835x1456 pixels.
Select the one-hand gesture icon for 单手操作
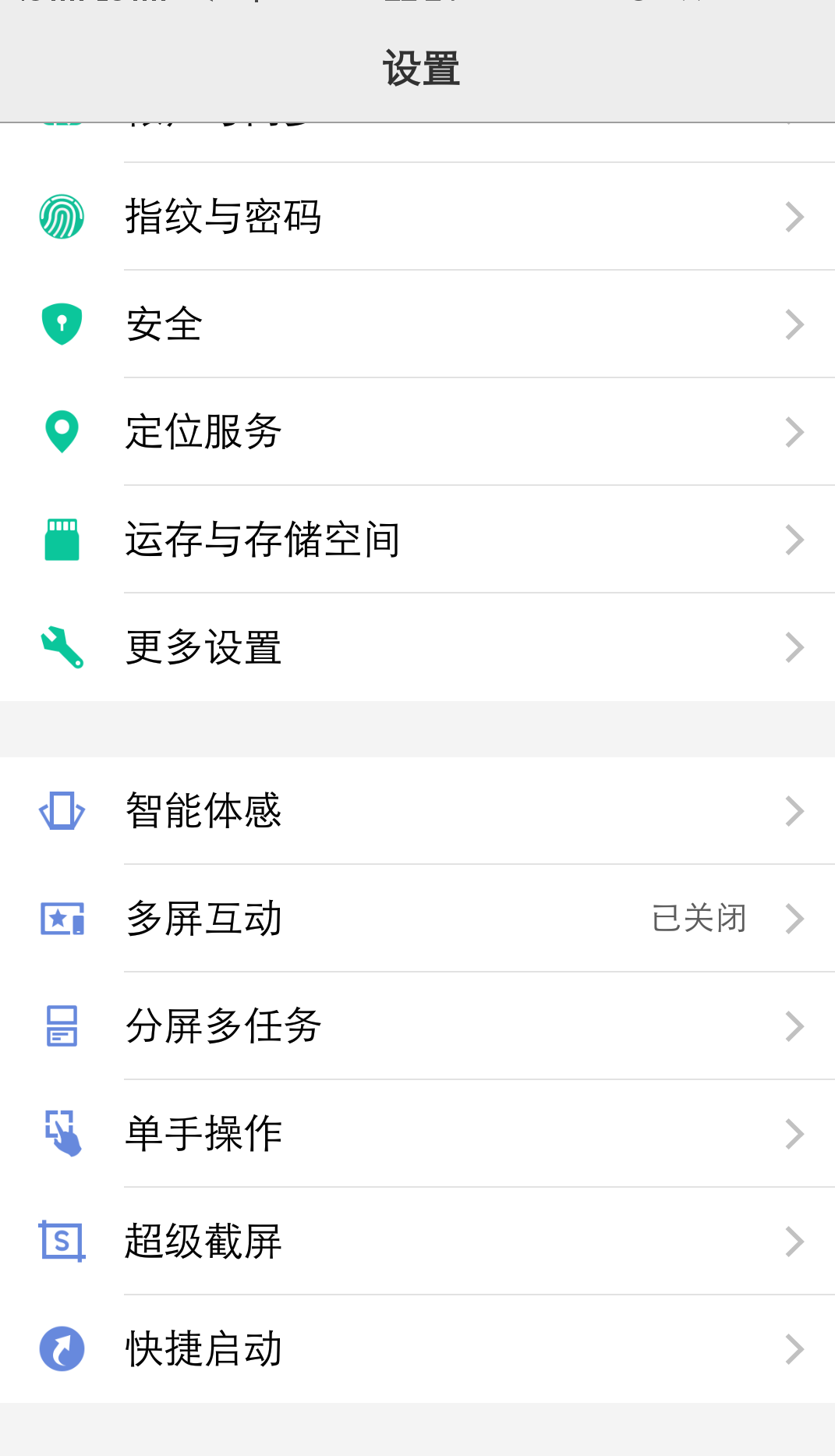pyautogui.click(x=61, y=1134)
